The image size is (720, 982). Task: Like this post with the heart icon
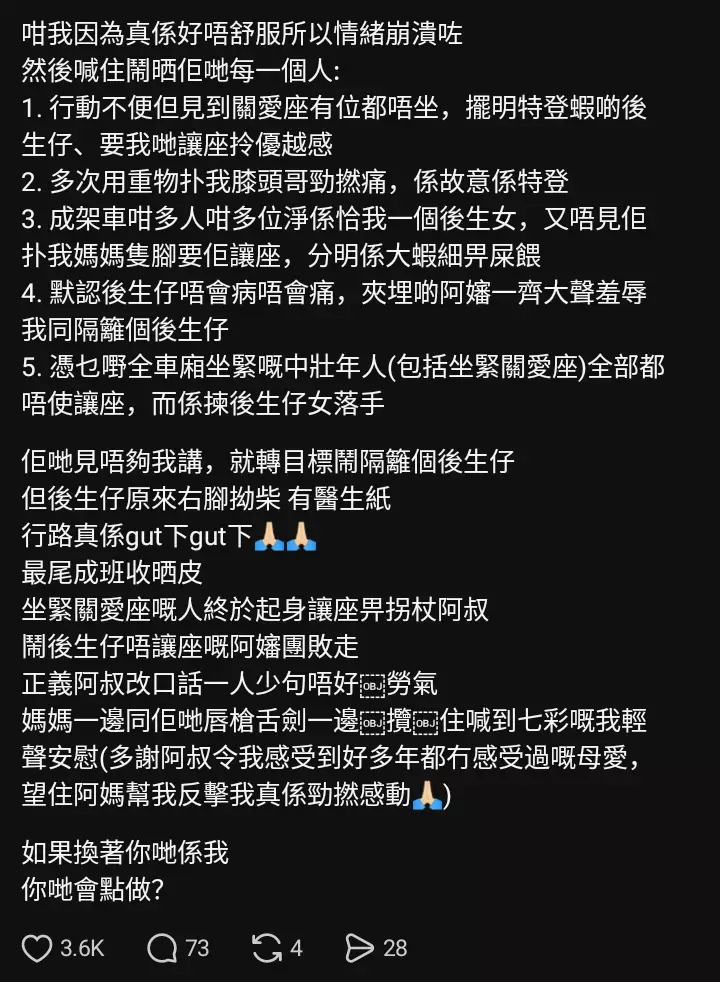click(x=37, y=948)
